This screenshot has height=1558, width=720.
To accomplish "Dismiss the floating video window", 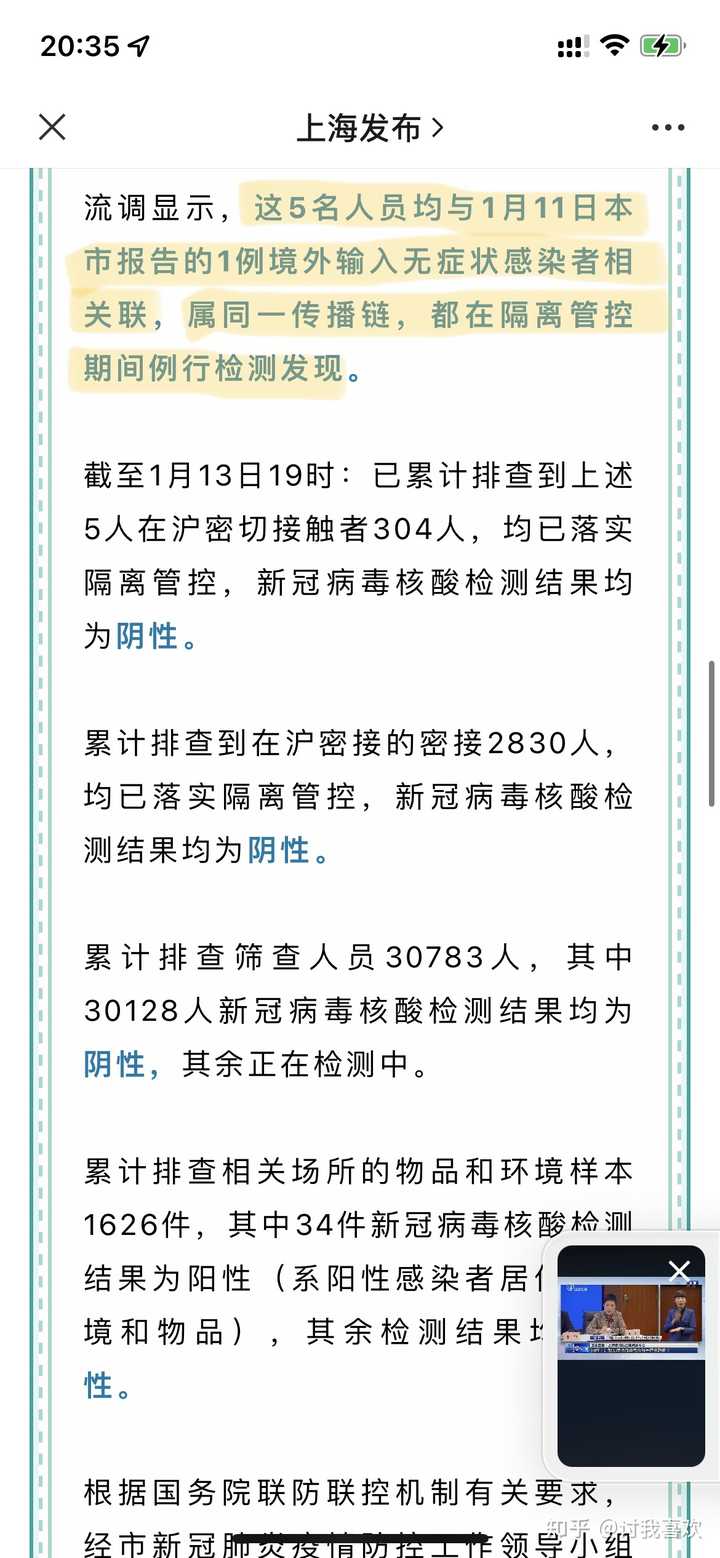I will pyautogui.click(x=679, y=1271).
